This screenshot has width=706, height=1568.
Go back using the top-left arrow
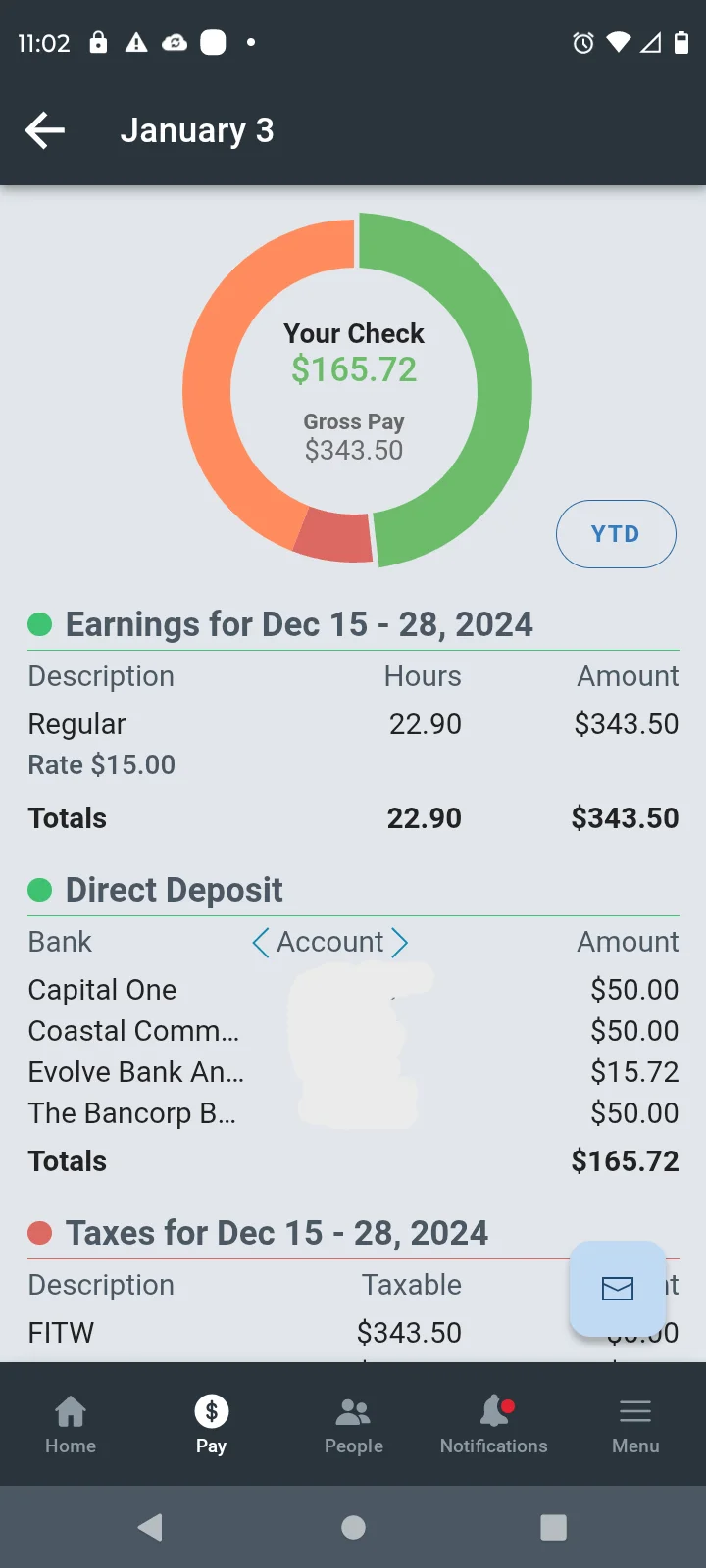click(45, 130)
